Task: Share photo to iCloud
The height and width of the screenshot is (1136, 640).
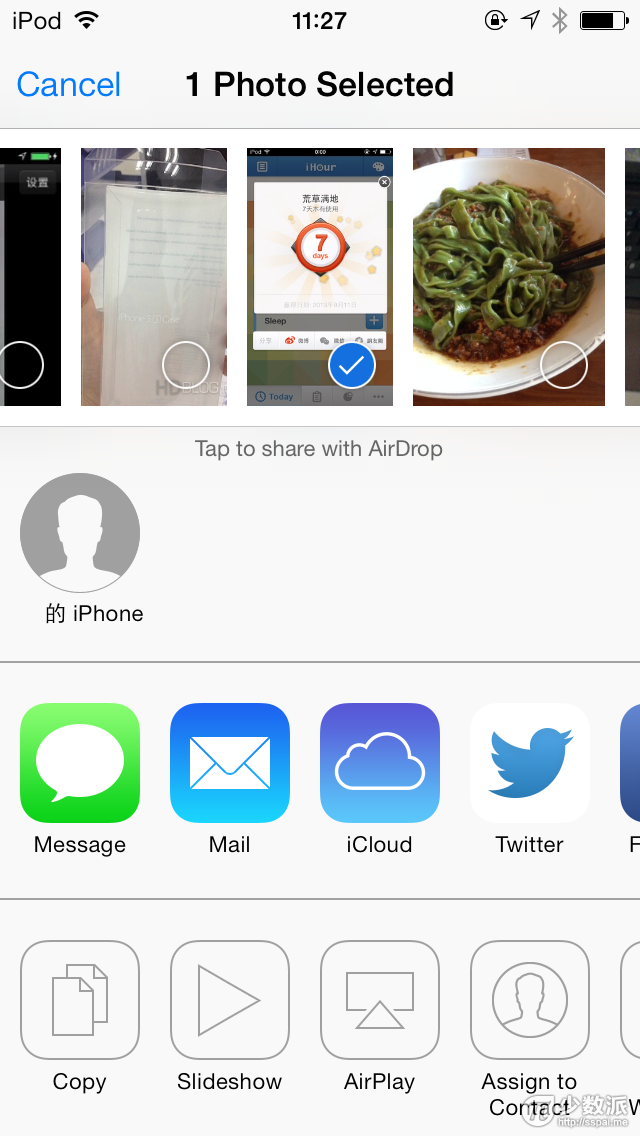Action: [x=380, y=763]
